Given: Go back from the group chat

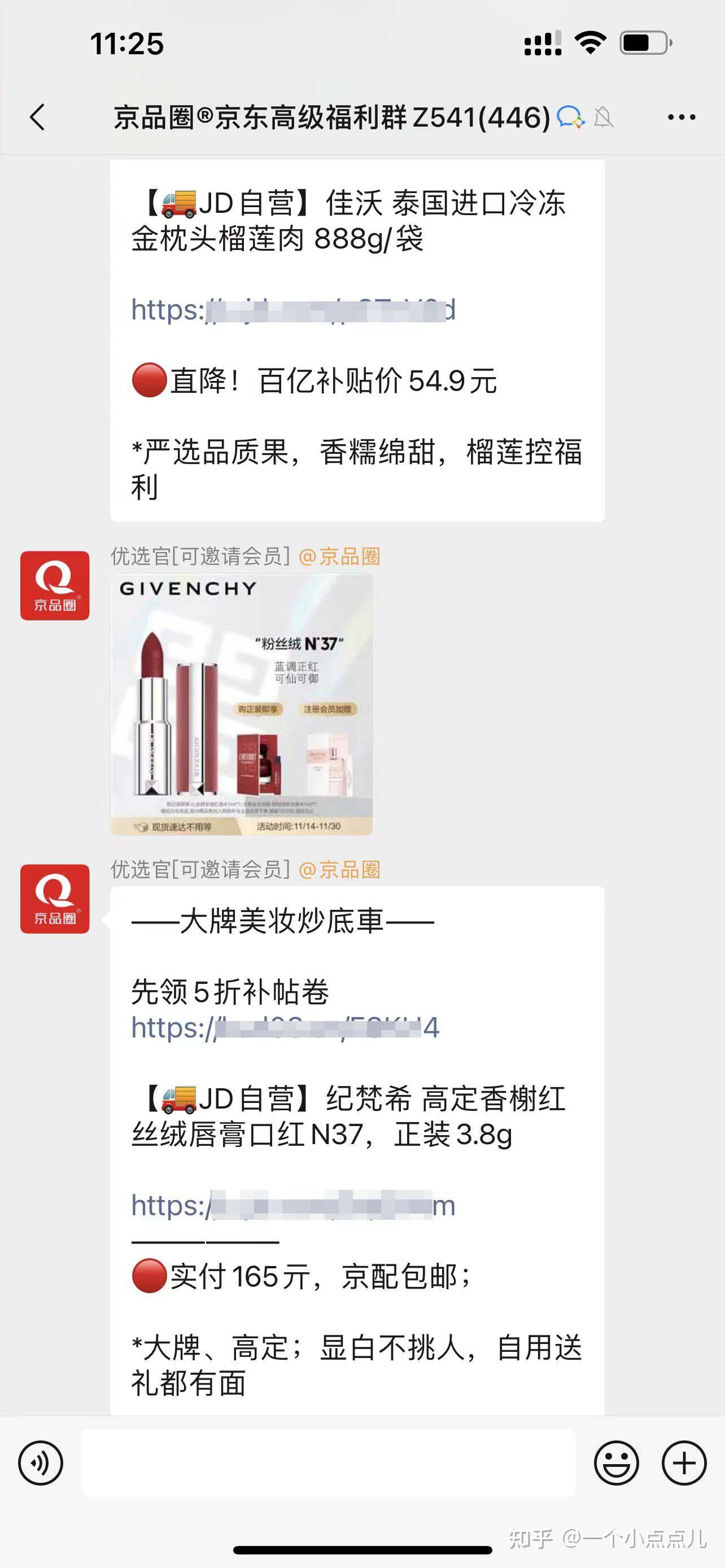Looking at the screenshot, I should [x=38, y=117].
